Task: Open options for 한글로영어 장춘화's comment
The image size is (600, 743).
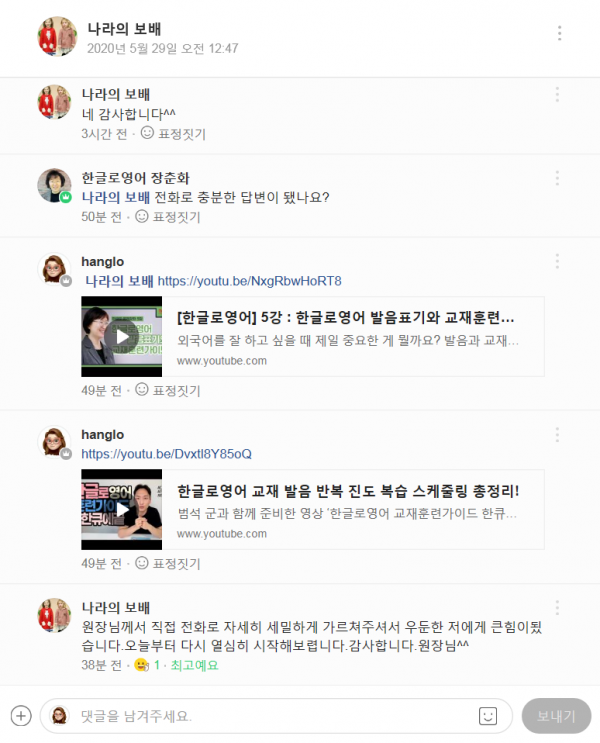Action: (557, 178)
